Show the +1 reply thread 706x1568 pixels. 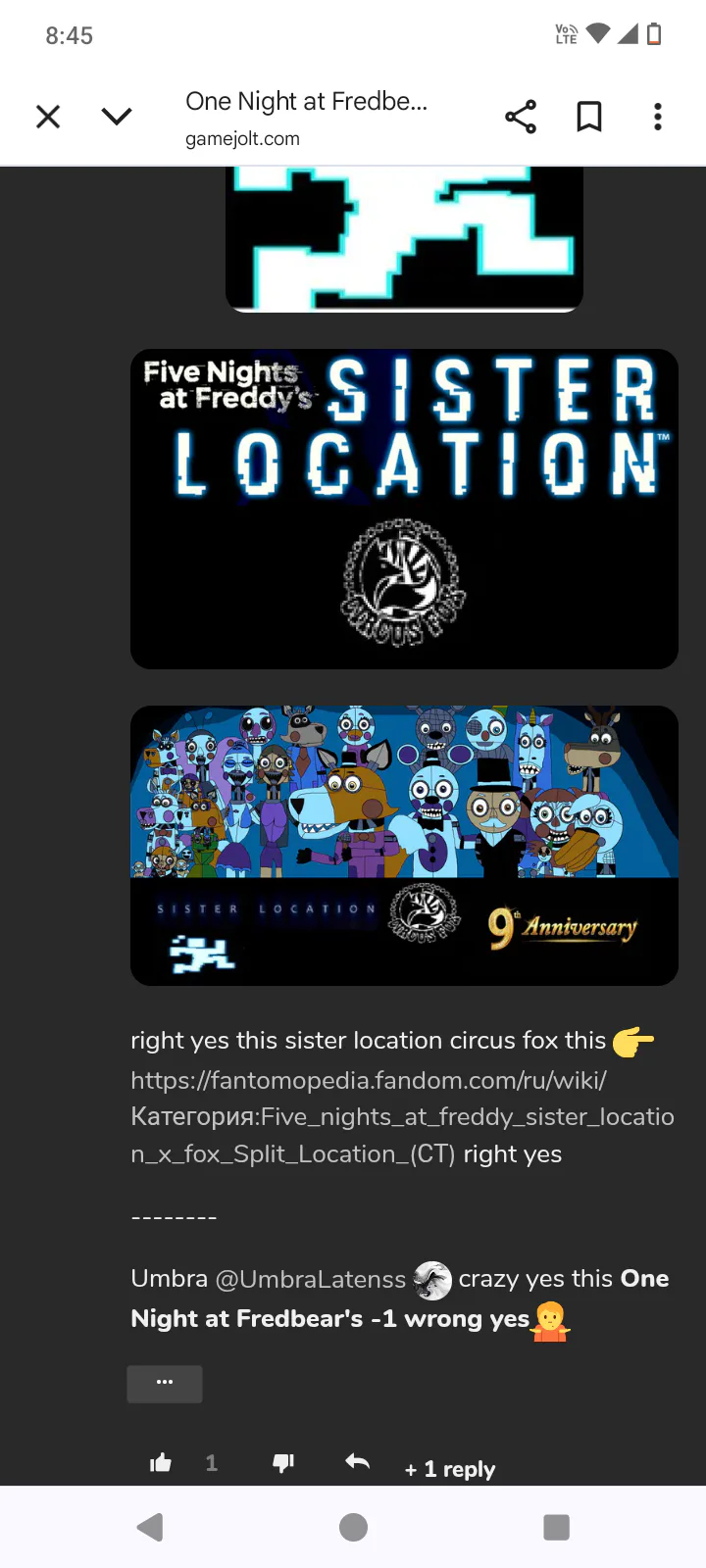point(450,1469)
